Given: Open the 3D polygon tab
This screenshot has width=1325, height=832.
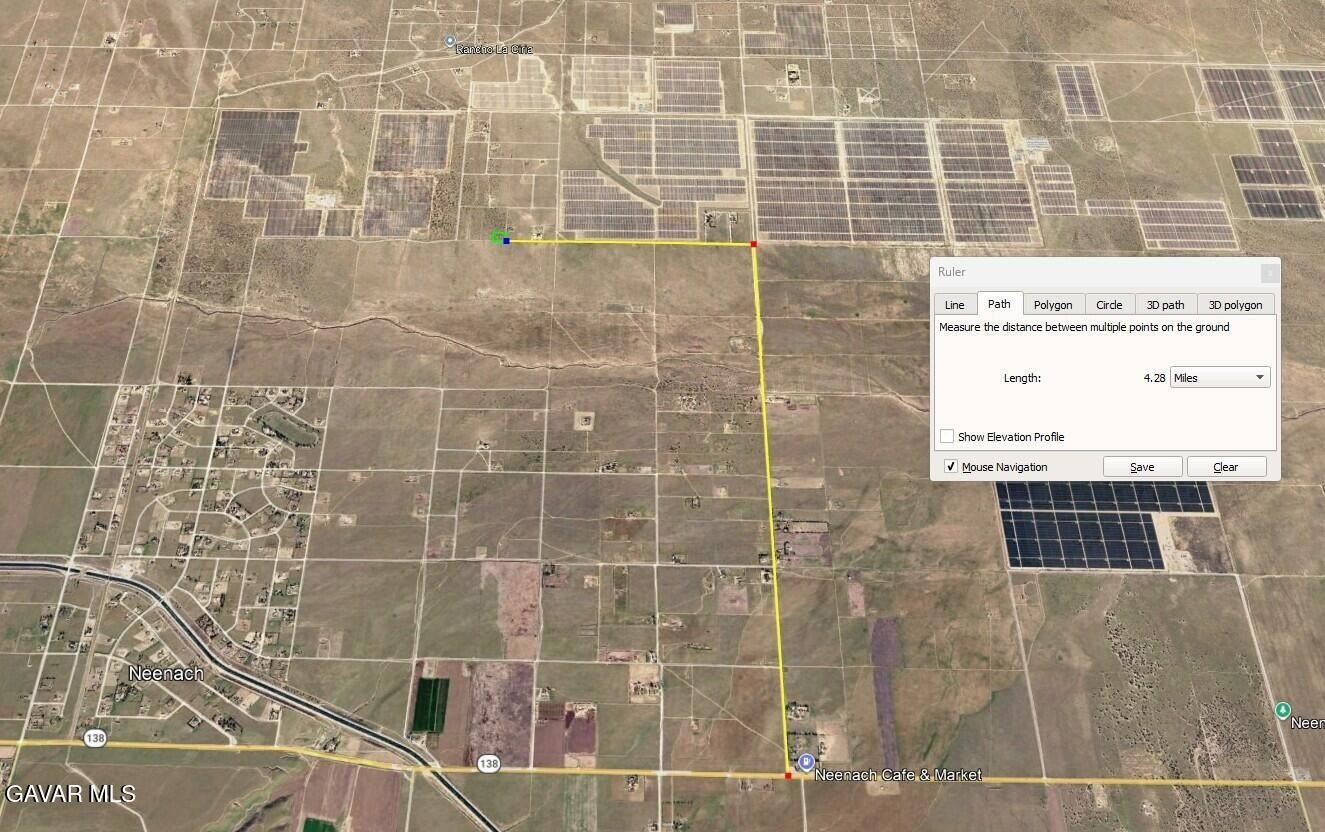Looking at the screenshot, I should (x=1235, y=305).
